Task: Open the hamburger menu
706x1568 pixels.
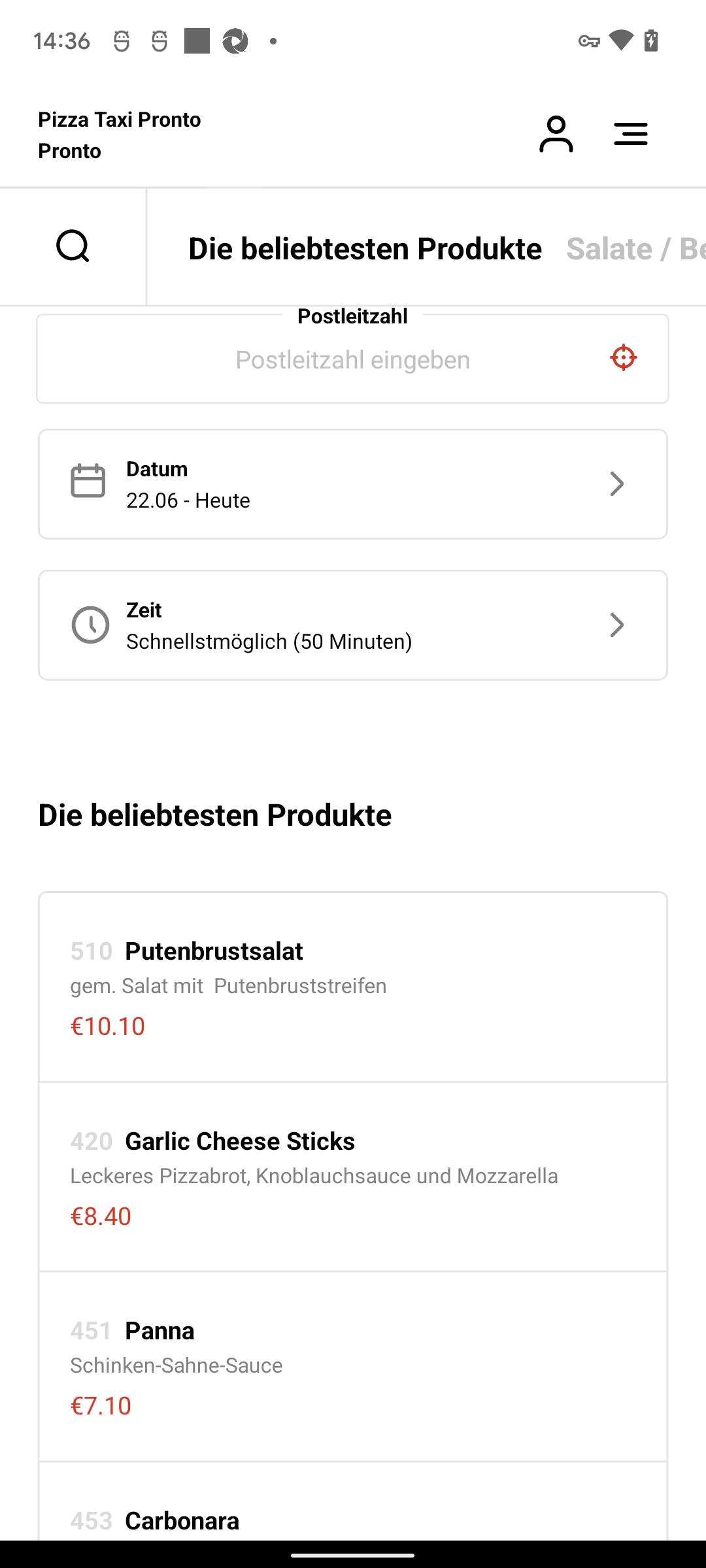Action: pos(631,135)
